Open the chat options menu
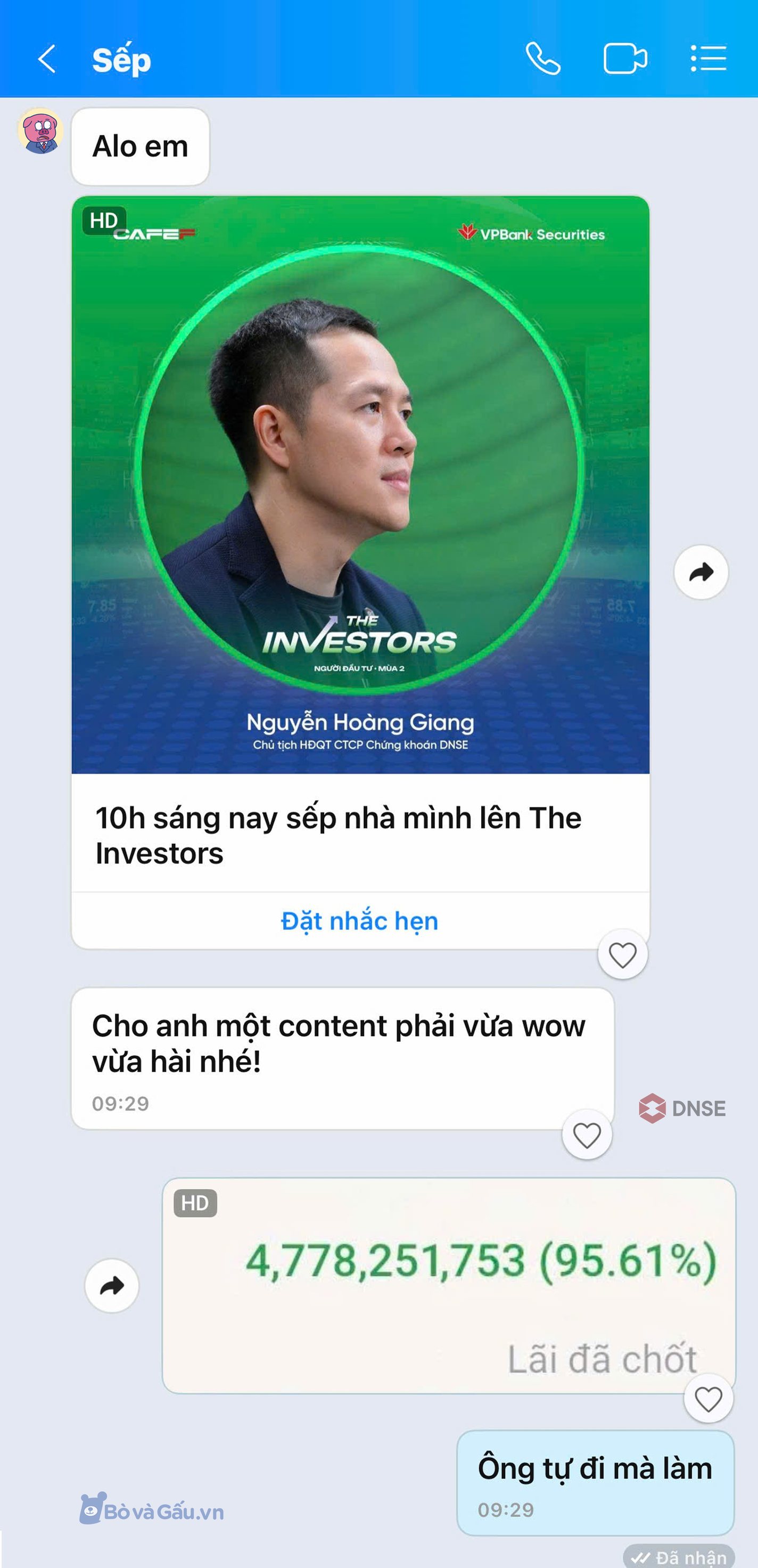Image resolution: width=758 pixels, height=1568 pixels. 708,59
